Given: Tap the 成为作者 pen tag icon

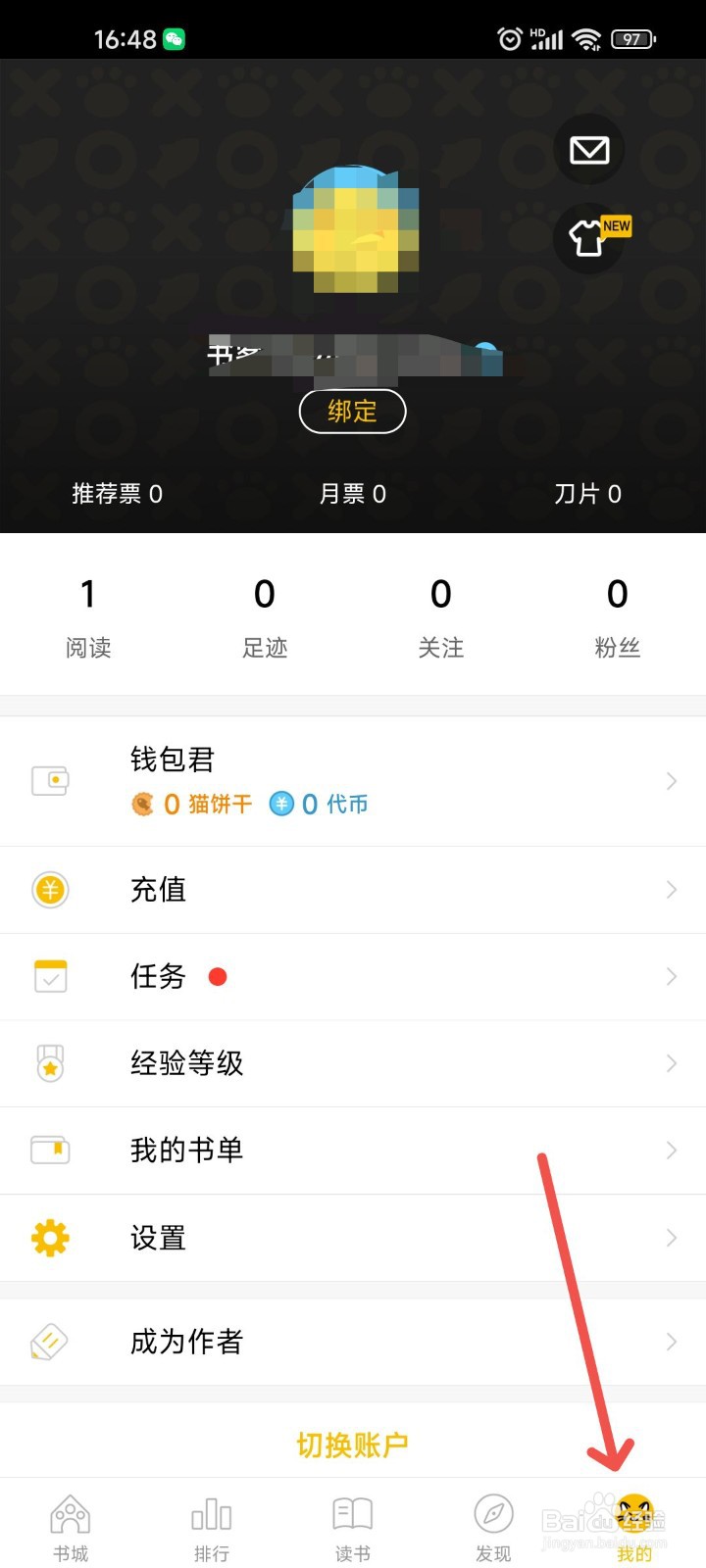Looking at the screenshot, I should (51, 1341).
